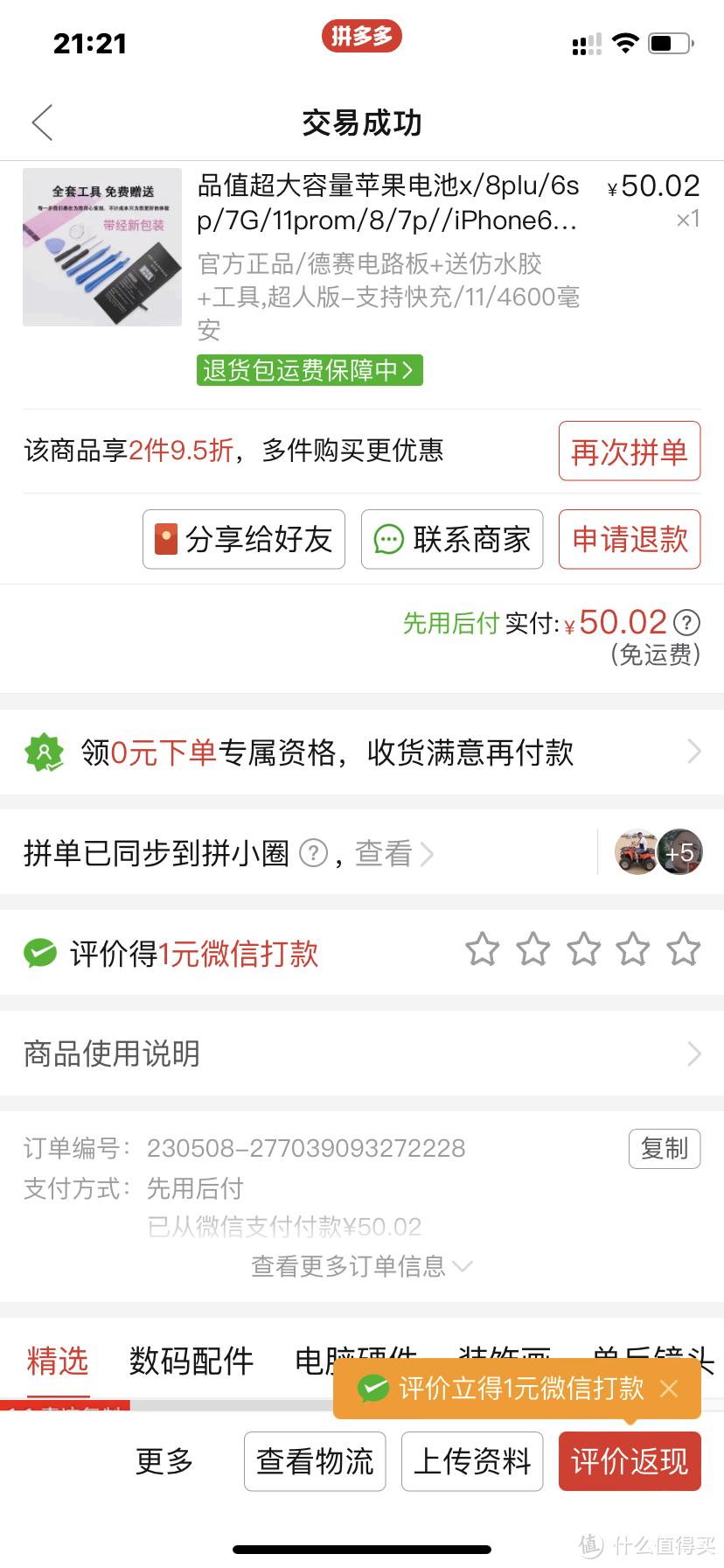Open the question mark icon next to 实付 amount
Image resolution: width=724 pixels, height=1568 pixels.
tap(687, 622)
